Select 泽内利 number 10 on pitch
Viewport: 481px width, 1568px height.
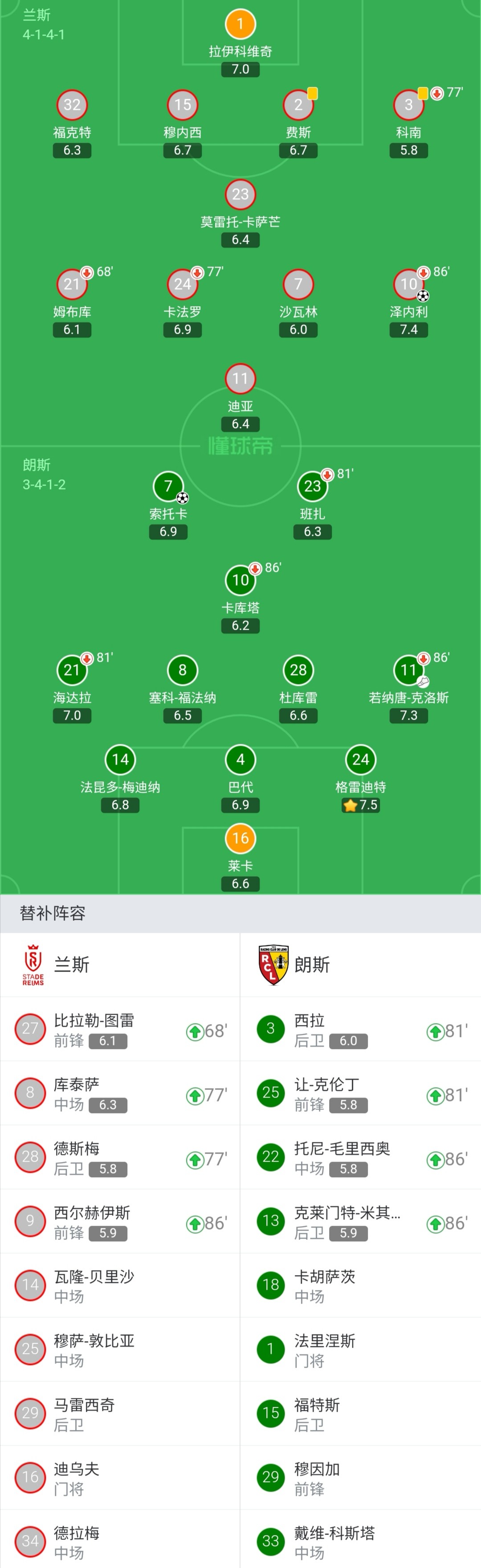pyautogui.click(x=408, y=284)
